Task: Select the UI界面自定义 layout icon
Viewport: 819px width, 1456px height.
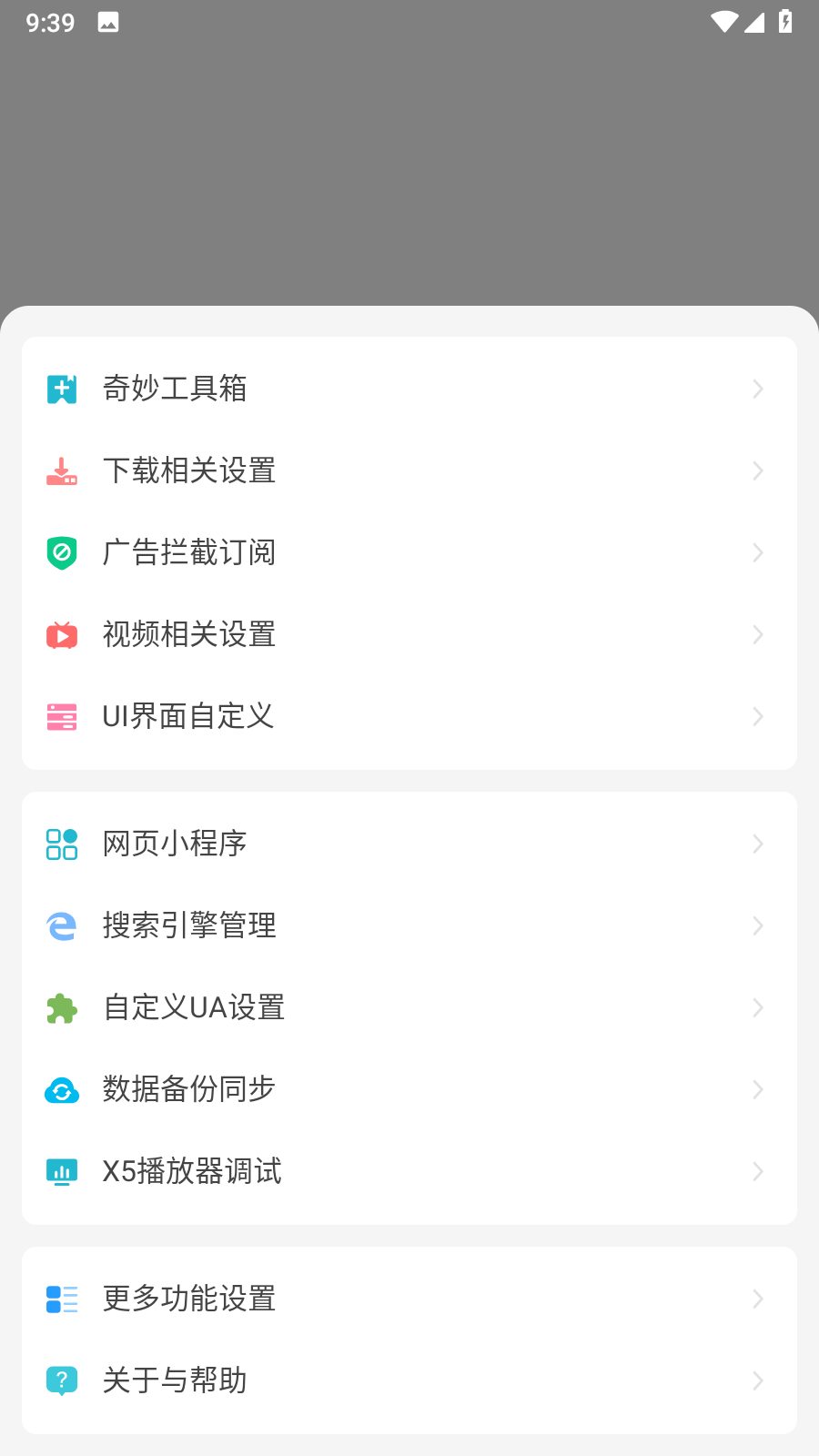Action: [61, 716]
